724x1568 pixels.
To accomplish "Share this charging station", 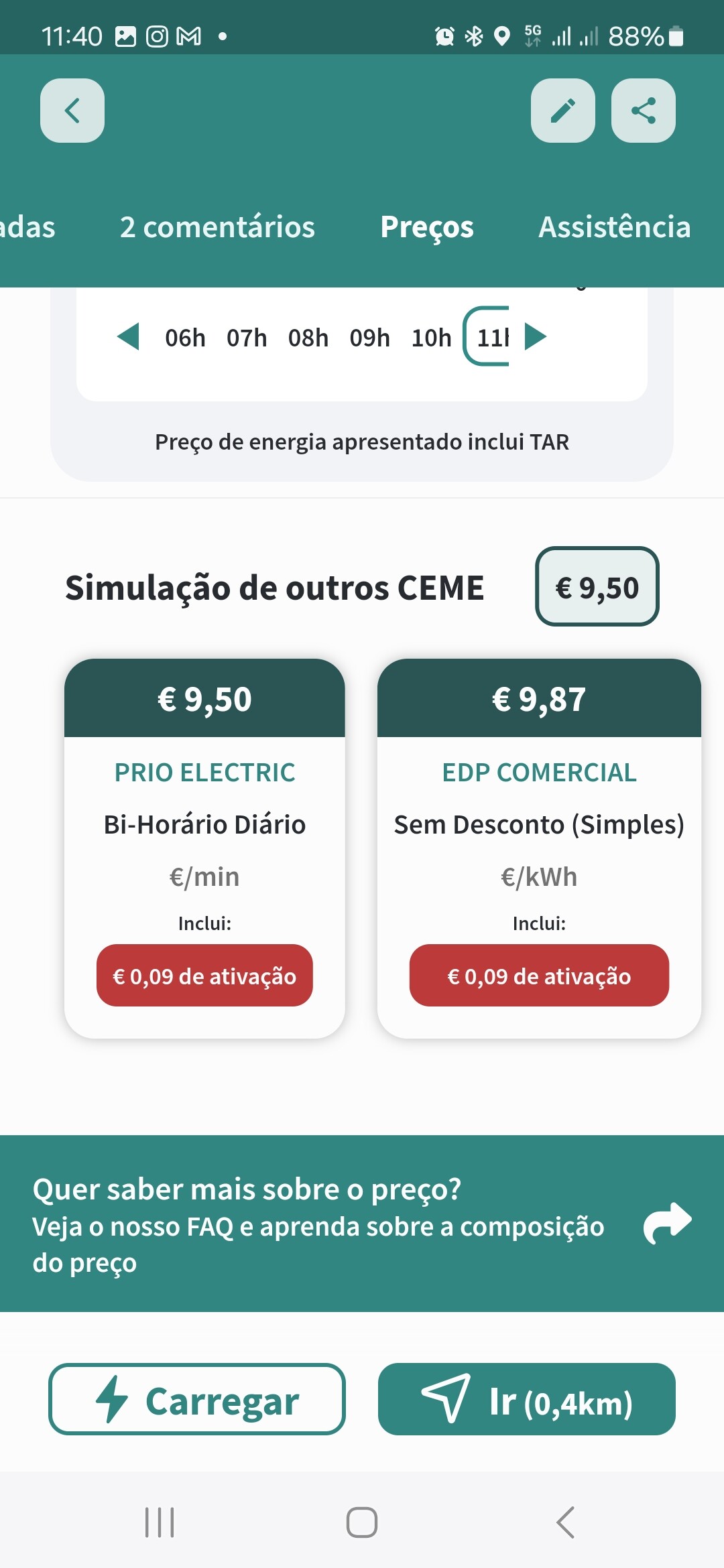I will click(x=644, y=111).
